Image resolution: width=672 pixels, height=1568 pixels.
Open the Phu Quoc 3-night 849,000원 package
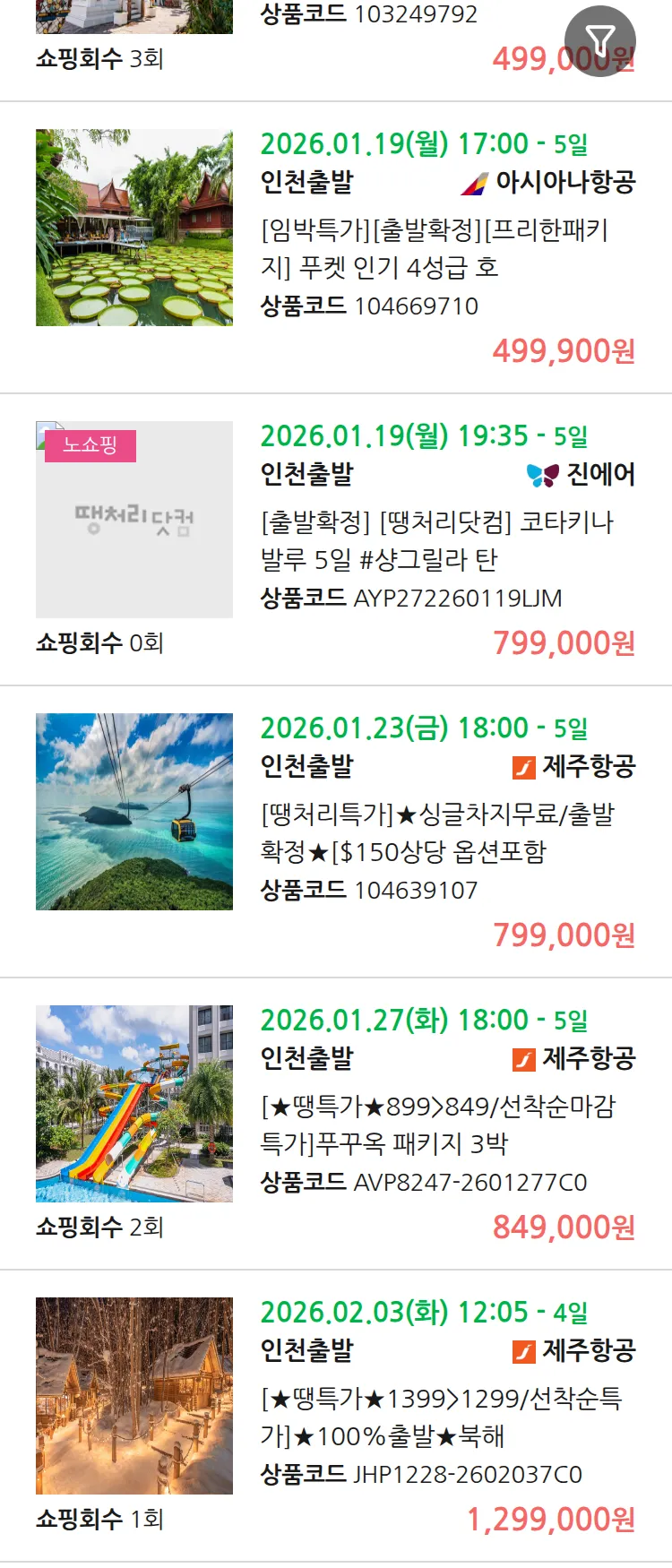[436, 1125]
